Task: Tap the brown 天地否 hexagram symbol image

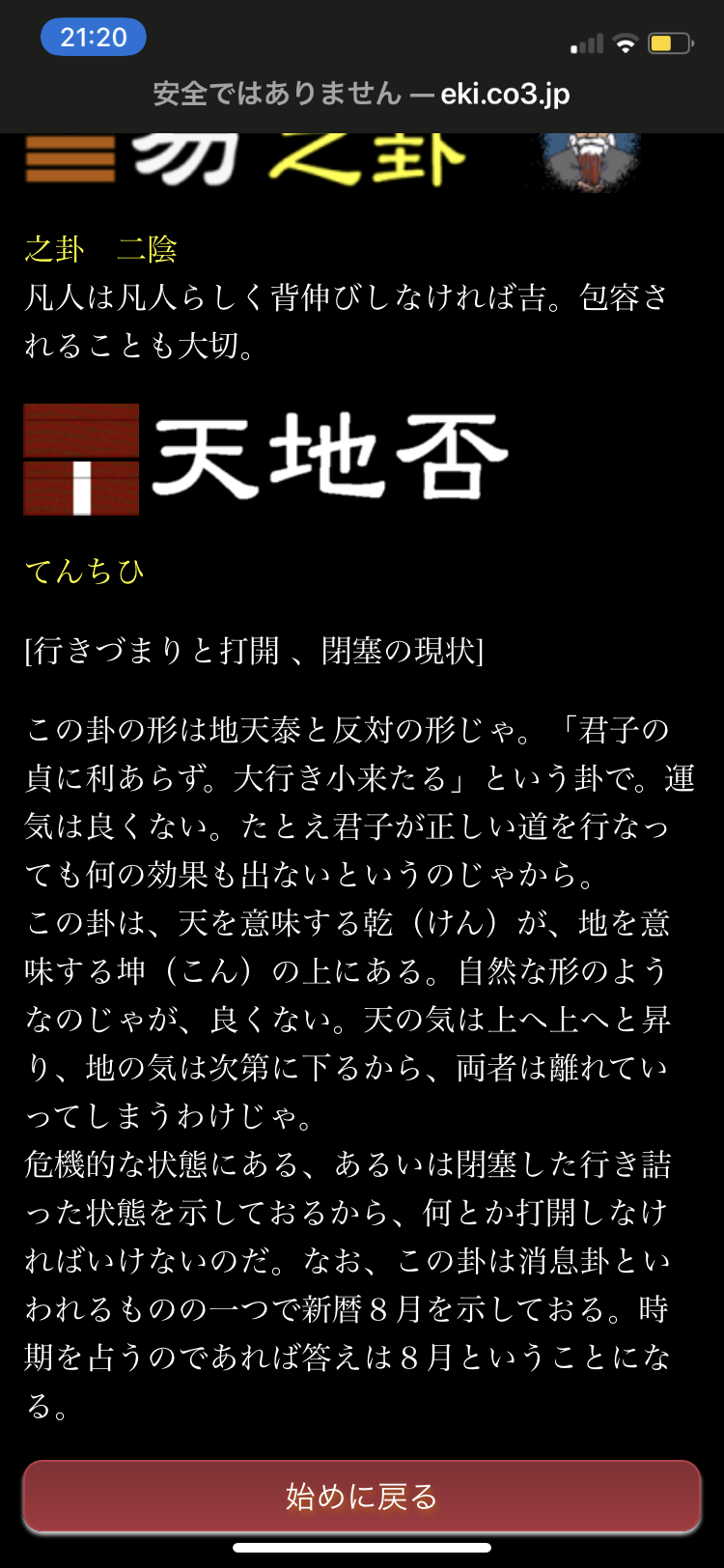Action: point(80,459)
